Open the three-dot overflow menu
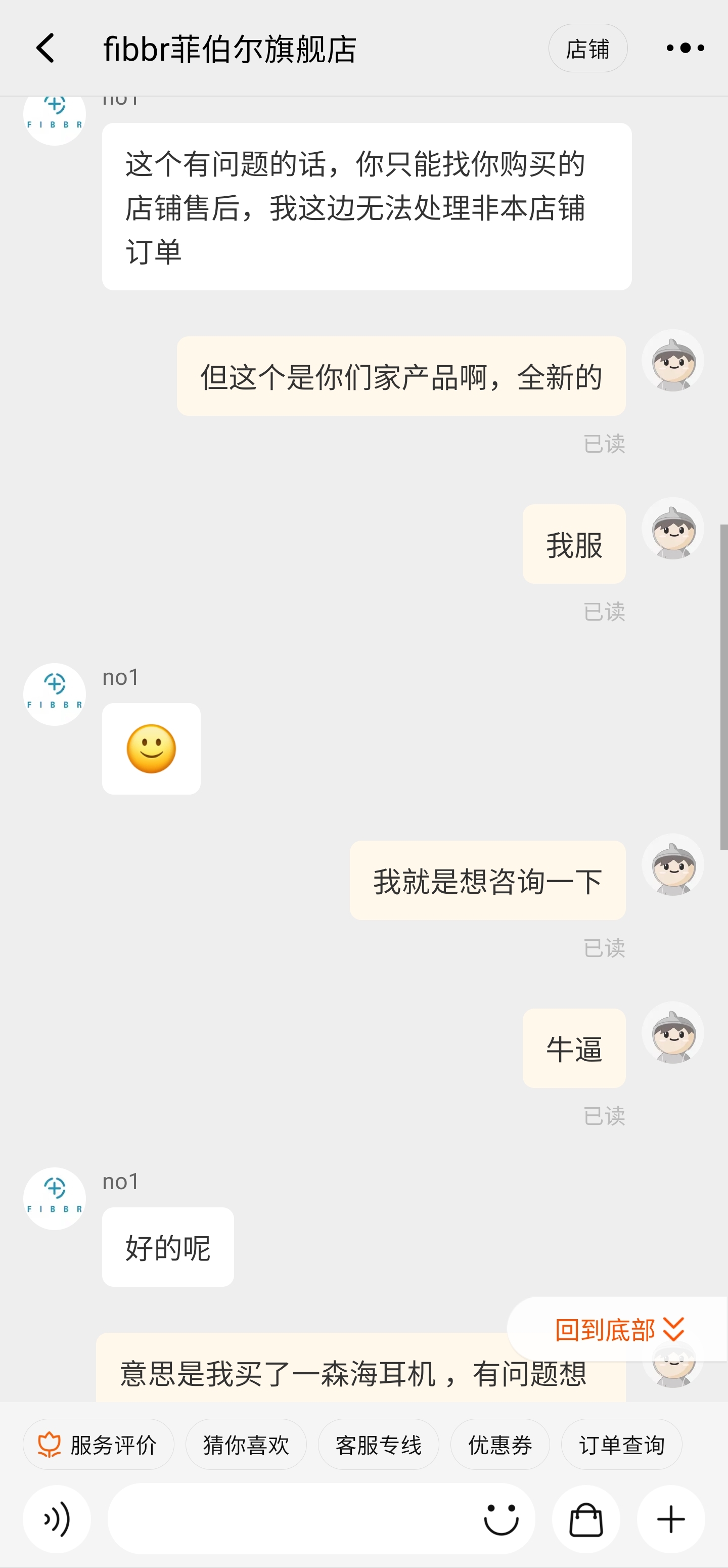 (685, 48)
